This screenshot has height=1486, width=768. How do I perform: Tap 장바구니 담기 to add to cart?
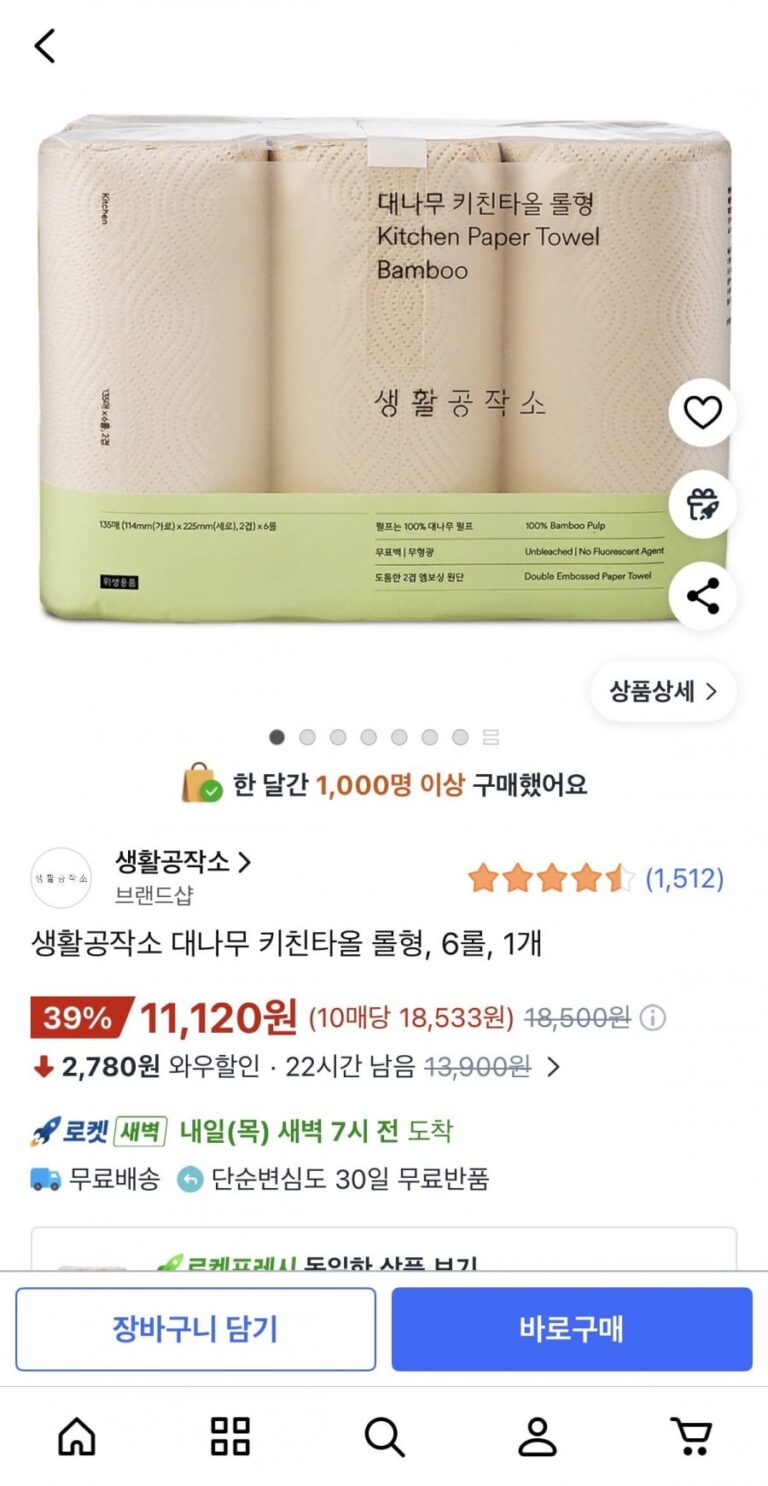pyautogui.click(x=195, y=1329)
